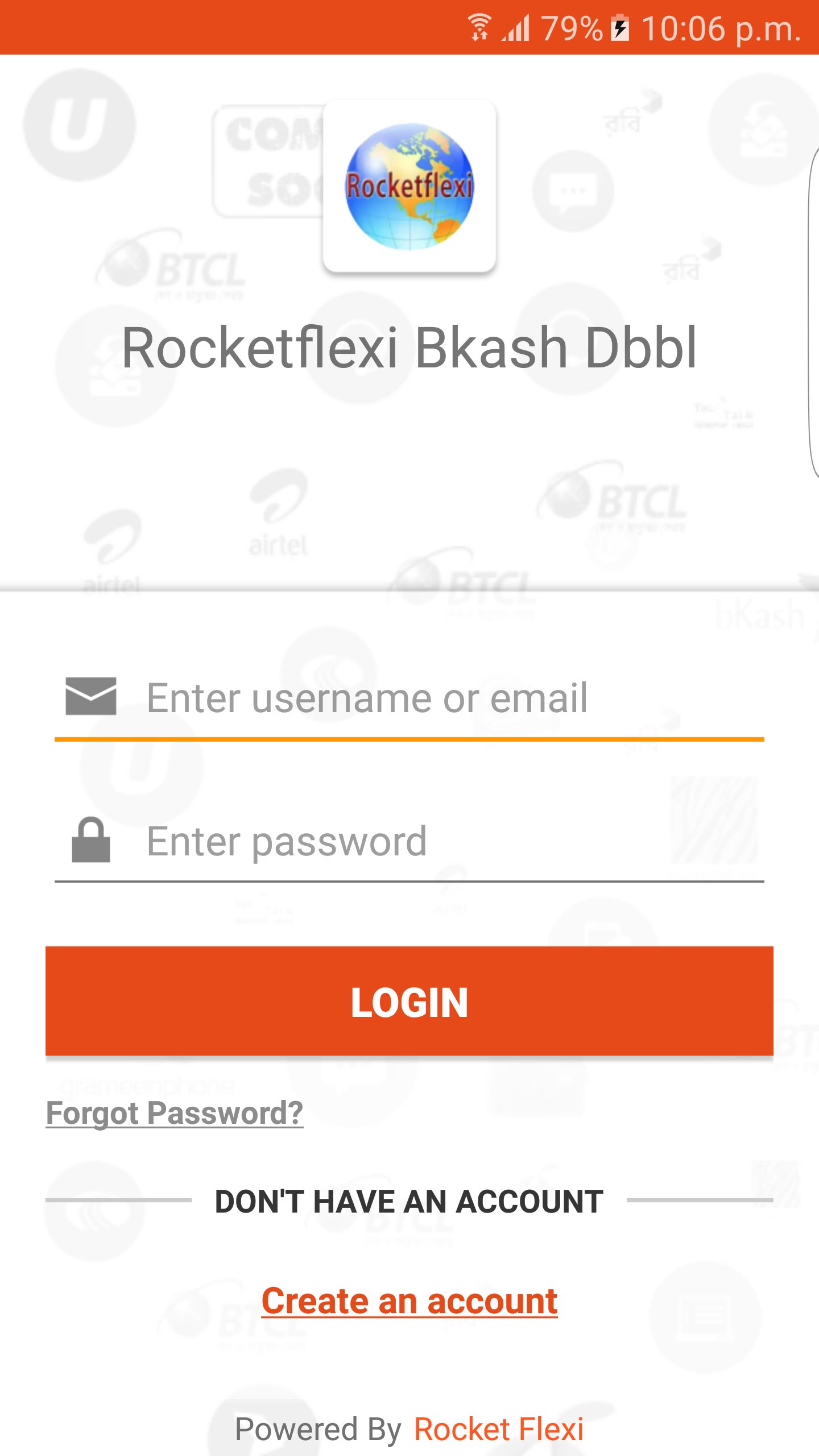The height and width of the screenshot is (1456, 819).
Task: Open the Forgot Password link
Action: 174,1113
